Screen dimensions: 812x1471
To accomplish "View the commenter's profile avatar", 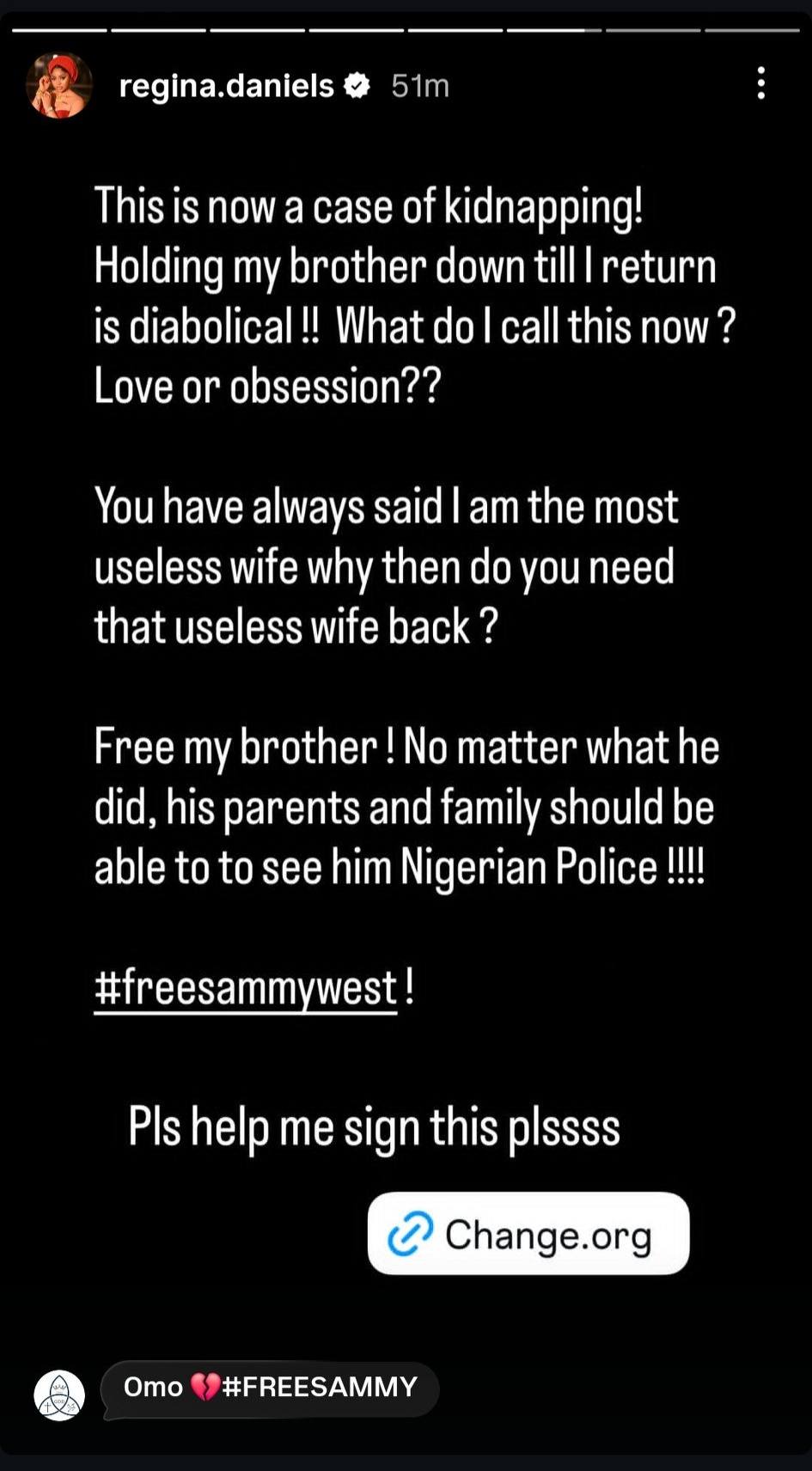I will coord(59,1395).
